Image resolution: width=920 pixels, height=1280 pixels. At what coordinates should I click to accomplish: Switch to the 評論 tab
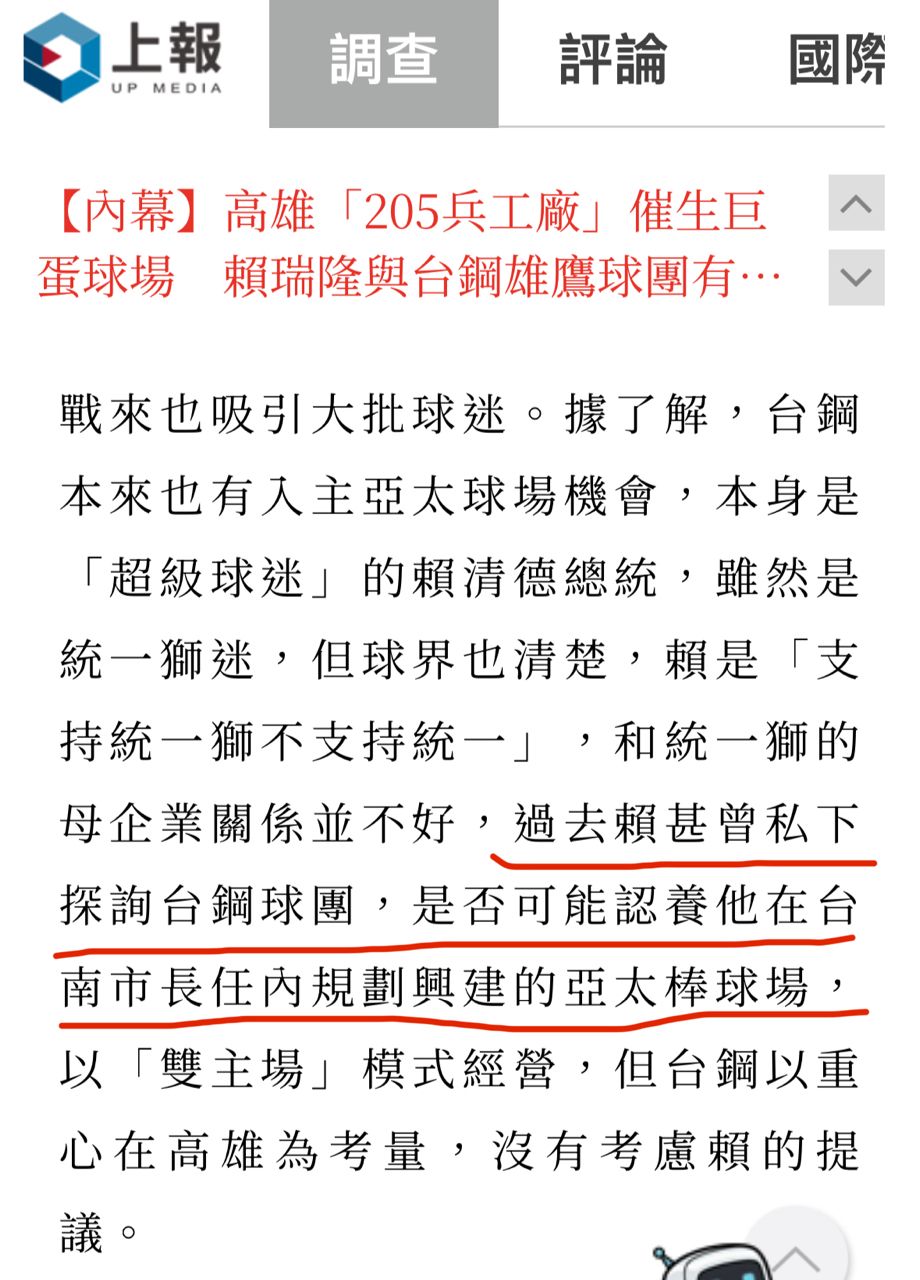pyautogui.click(x=612, y=62)
